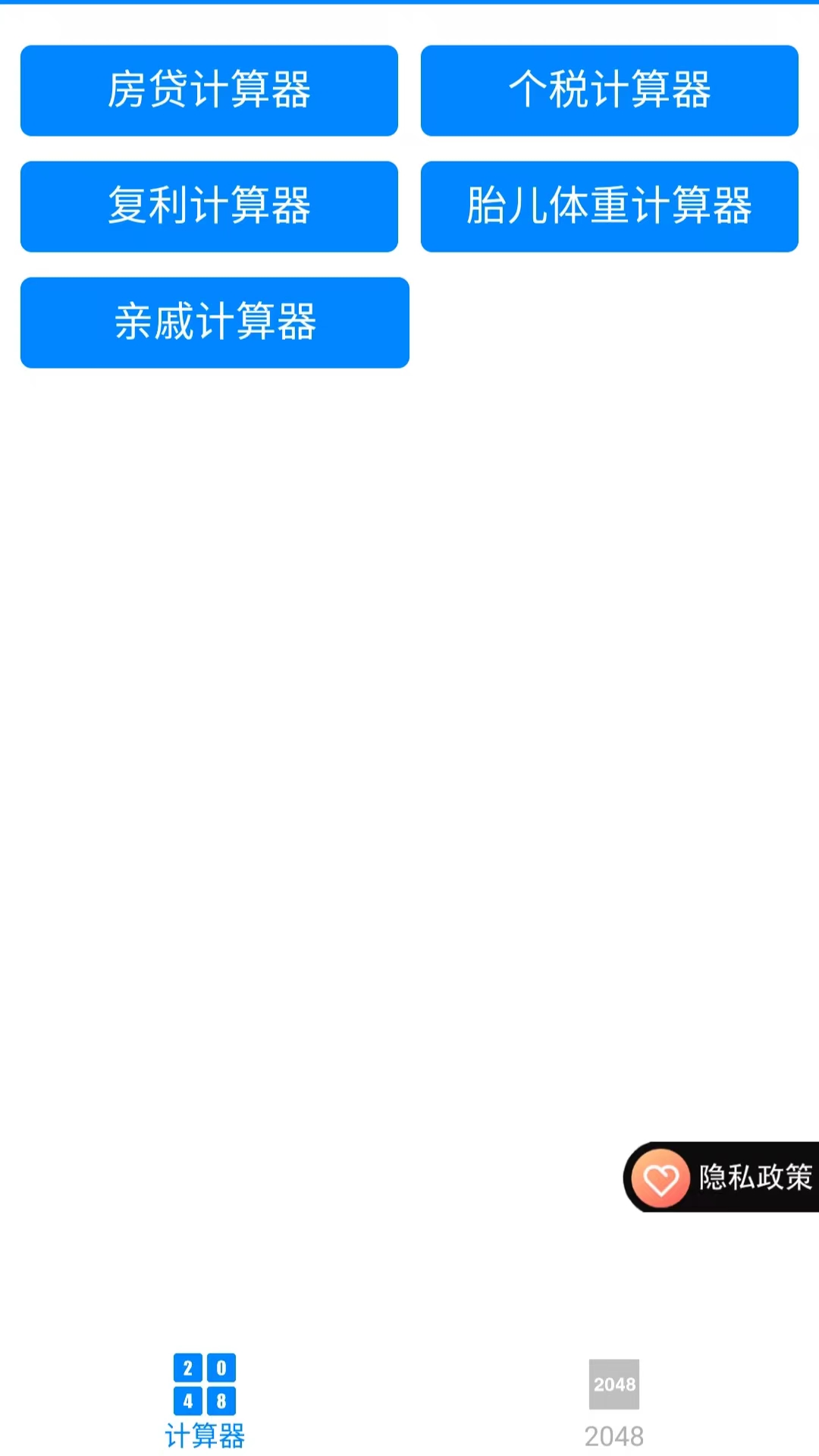Switch to the 2048 tab
This screenshot has width=819, height=1456.
(613, 1402)
